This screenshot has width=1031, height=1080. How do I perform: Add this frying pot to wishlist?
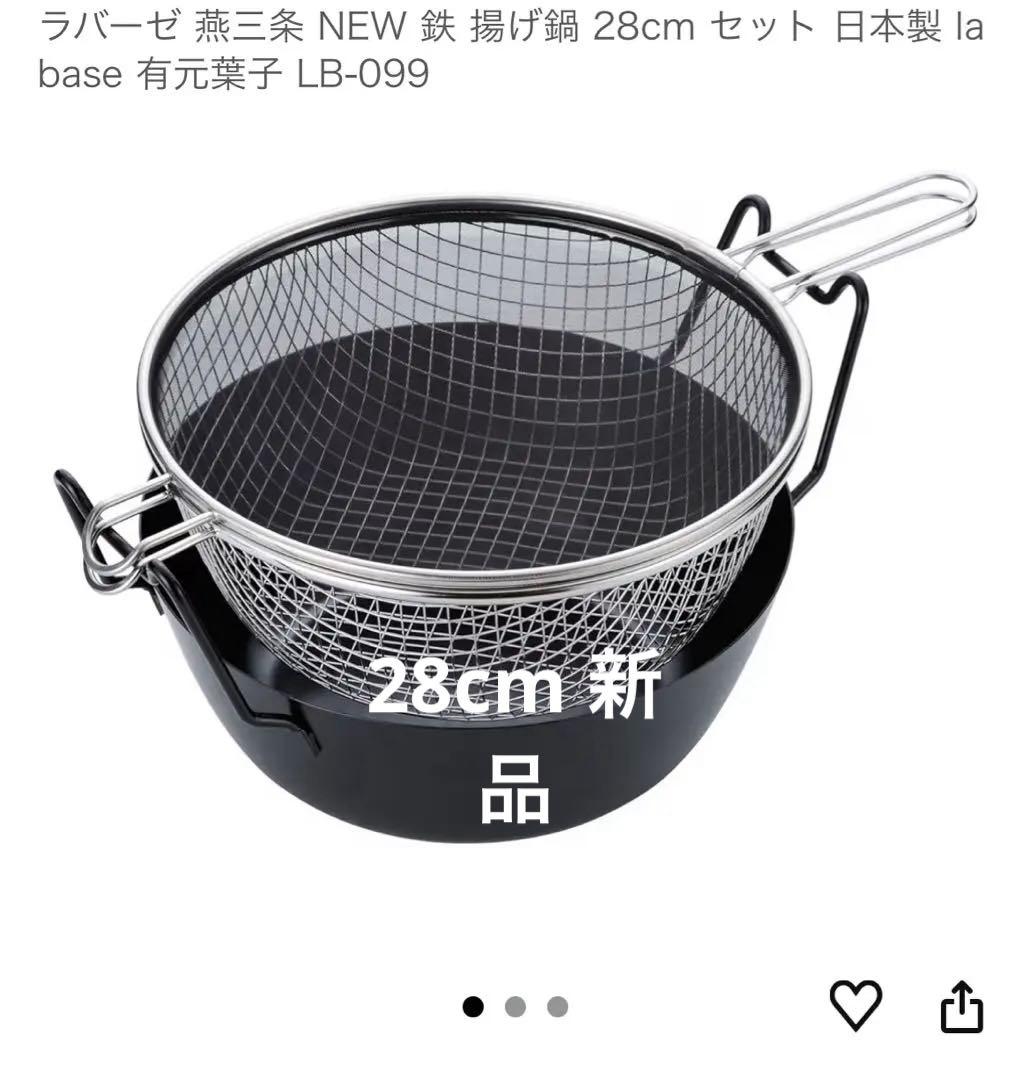pos(856,1005)
